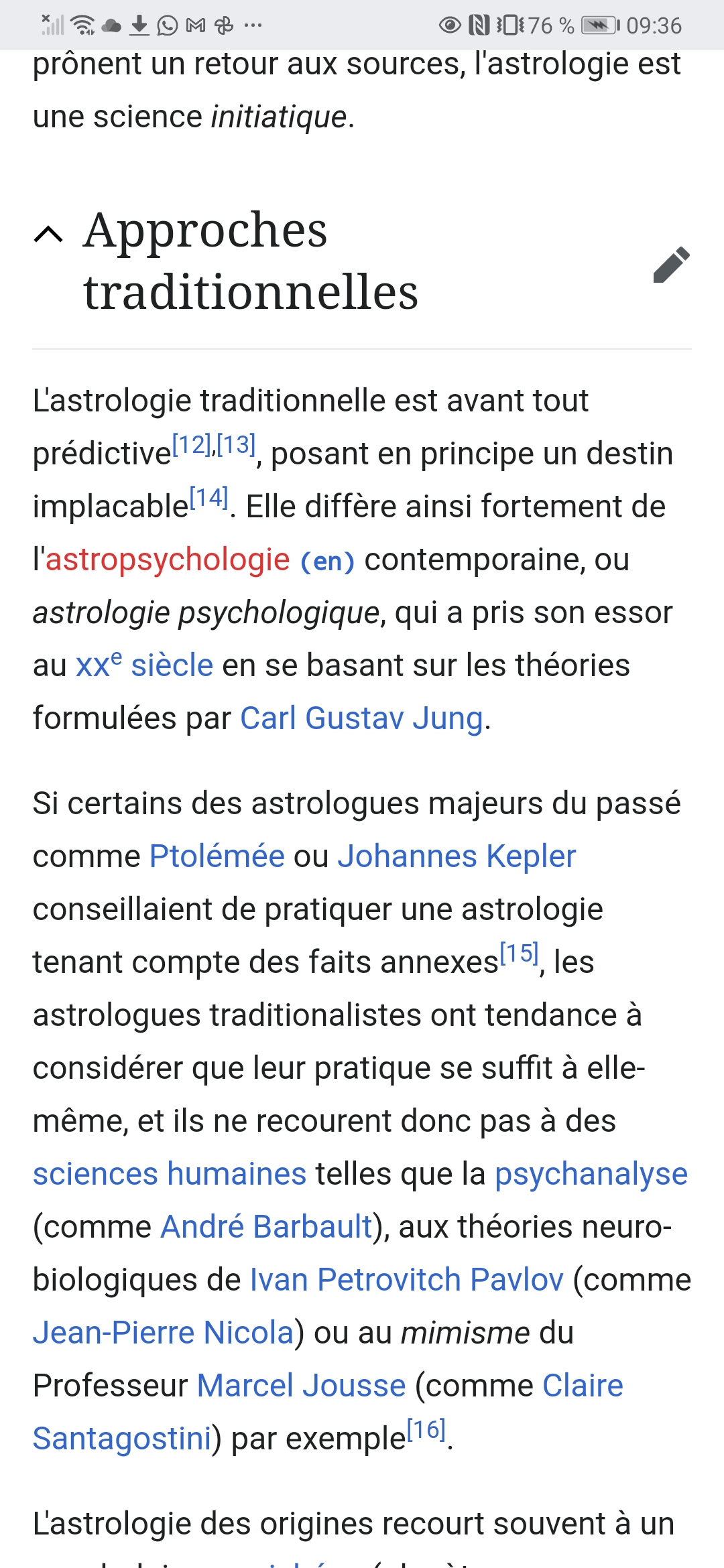
Task: View footnote reference 16
Action: click(x=426, y=1431)
